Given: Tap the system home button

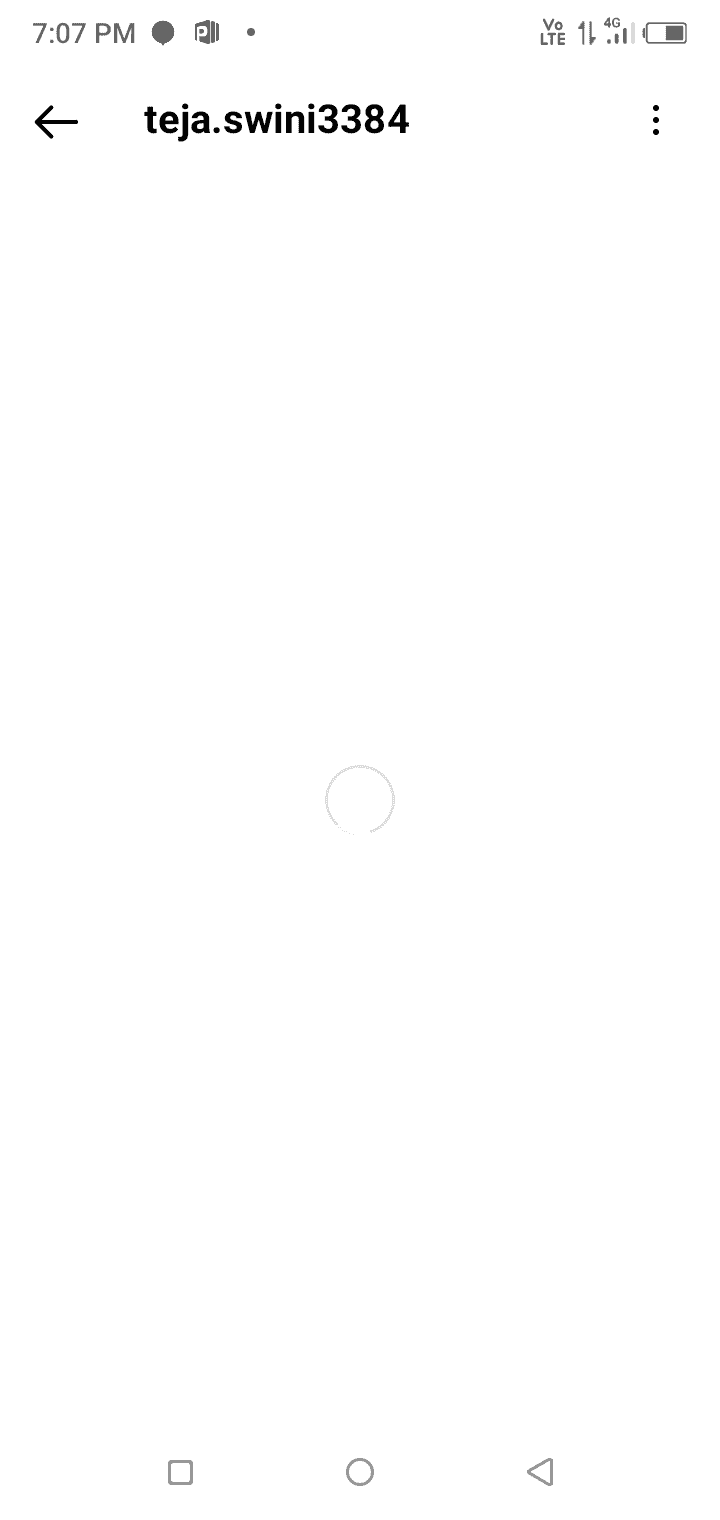Looking at the screenshot, I should 360,1472.
